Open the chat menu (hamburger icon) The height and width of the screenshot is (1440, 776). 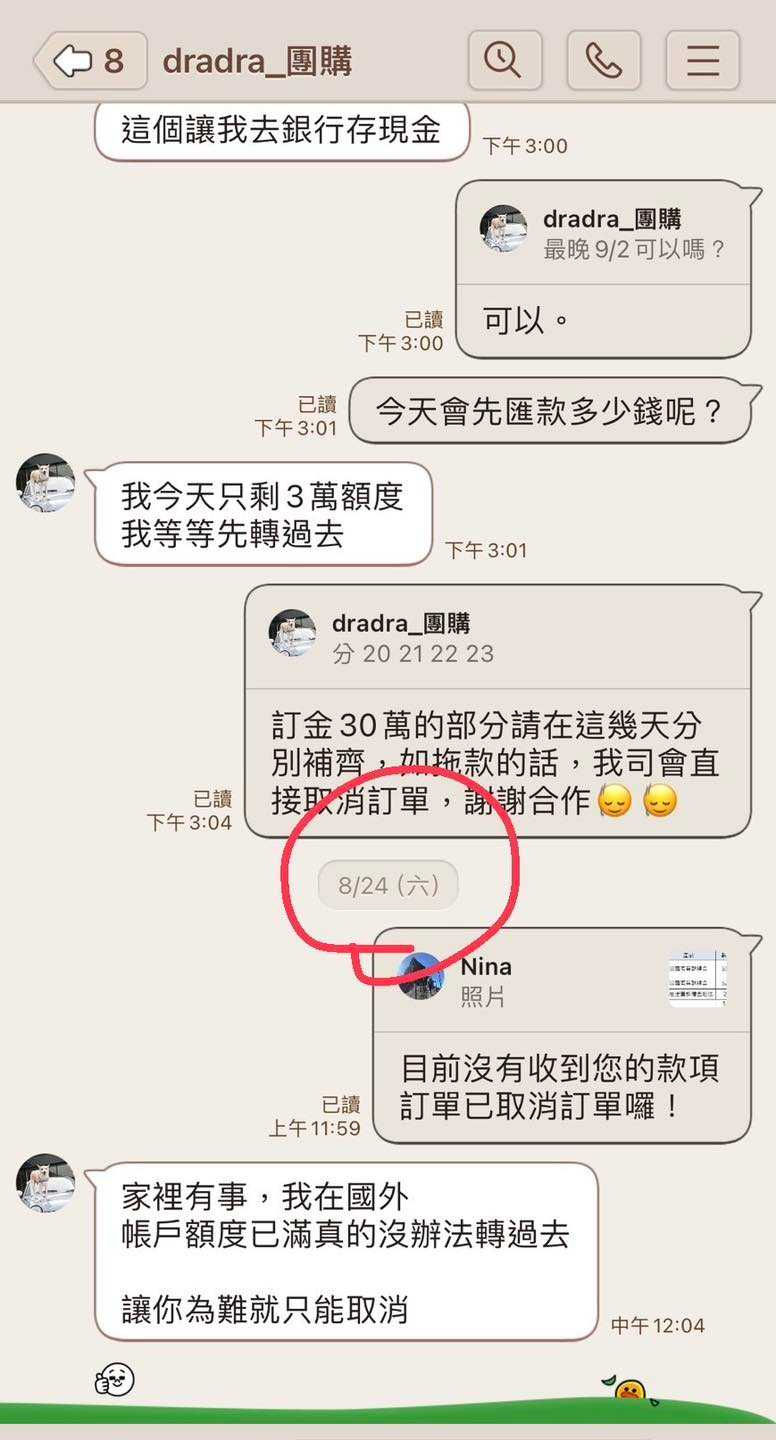(x=702, y=61)
